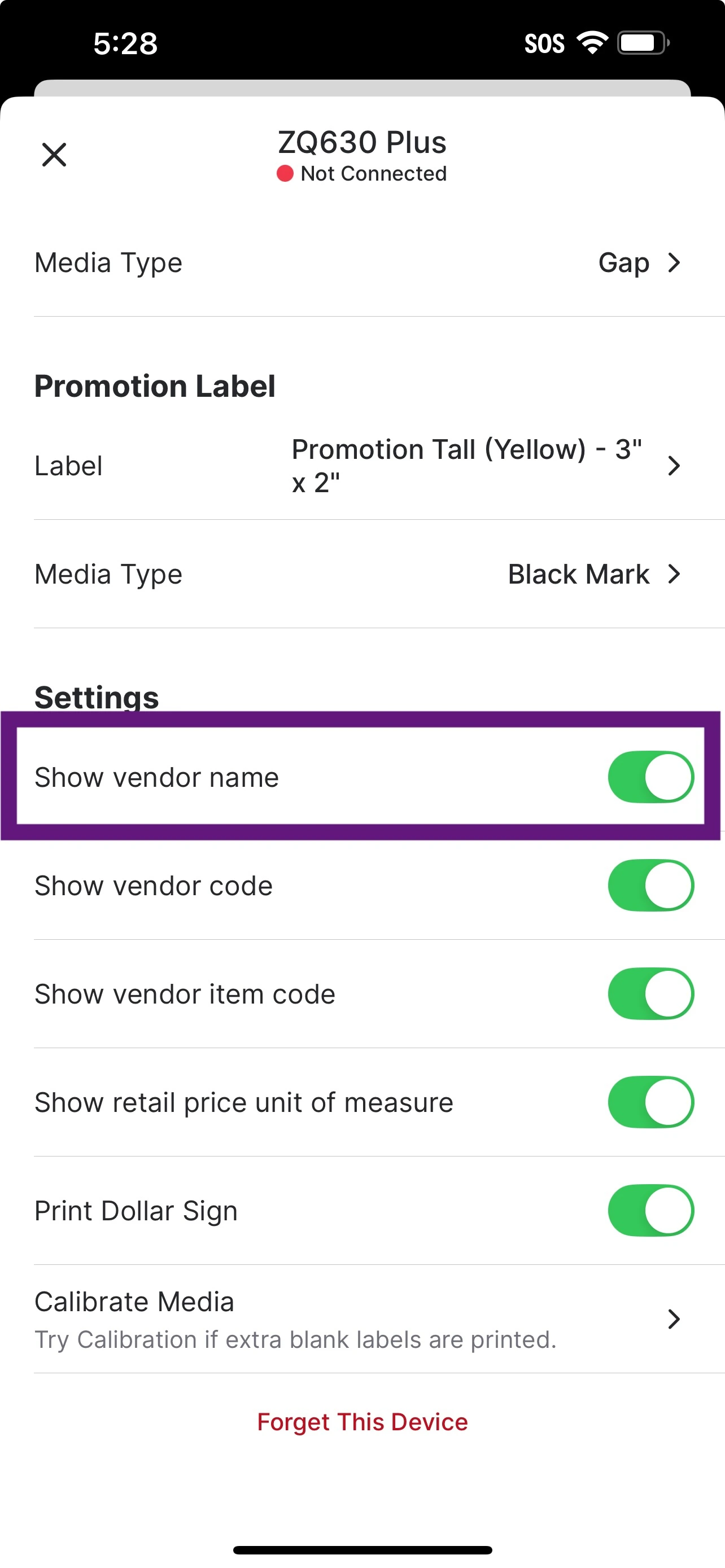Image resolution: width=725 pixels, height=1568 pixels.
Task: Close the ZQ630 Plus settings sheet
Action: [x=54, y=155]
